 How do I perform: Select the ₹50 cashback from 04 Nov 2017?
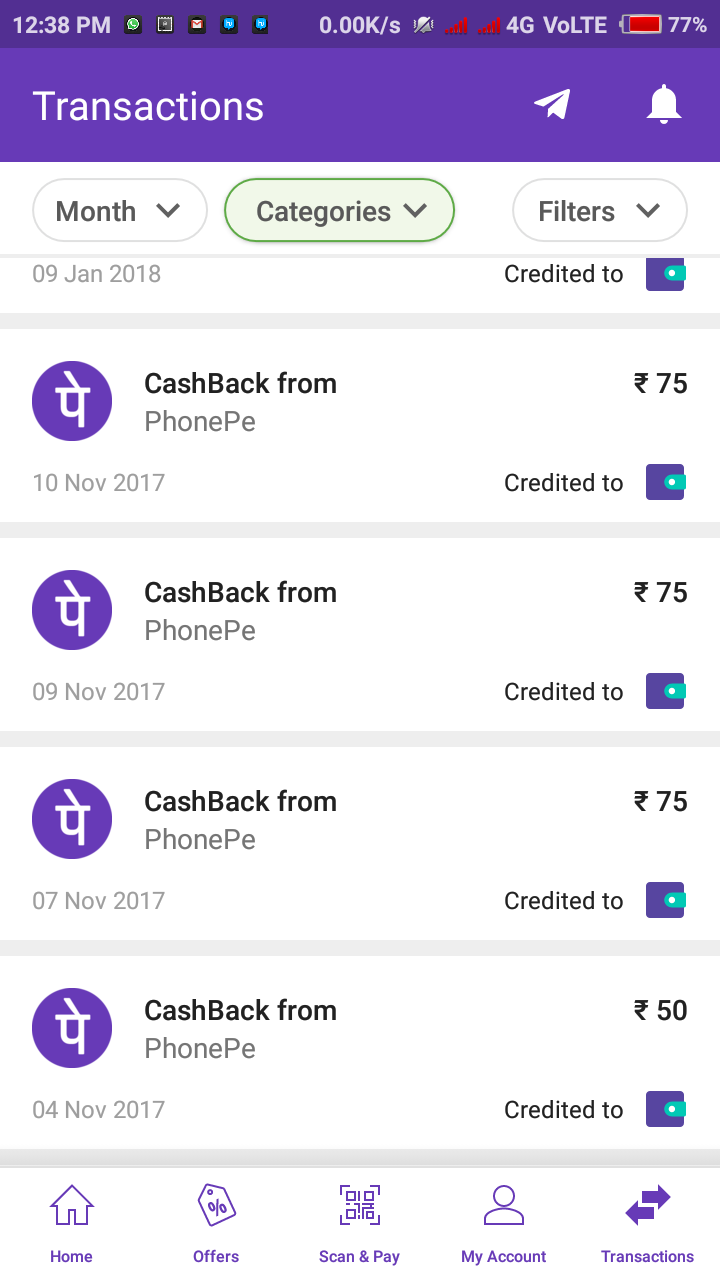[x=360, y=1052]
